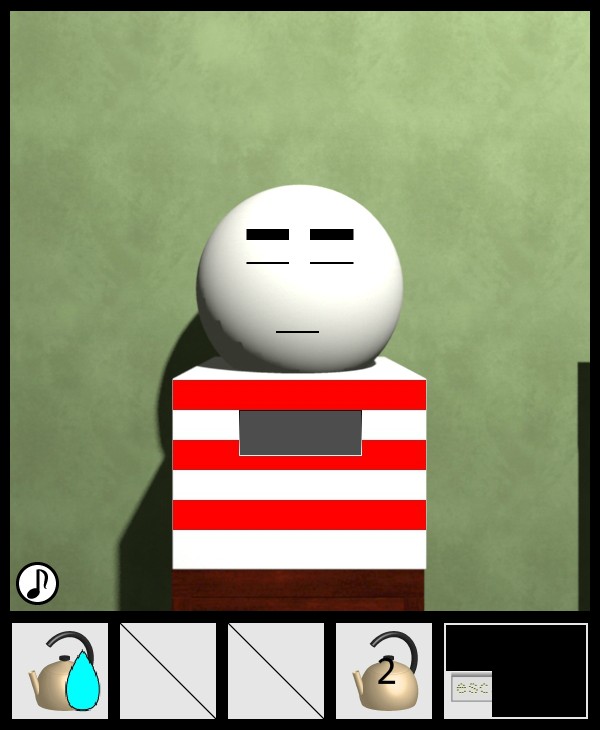Screen dimensions: 600x730
Task: Open the esc item preview box
Action: (x=515, y=671)
